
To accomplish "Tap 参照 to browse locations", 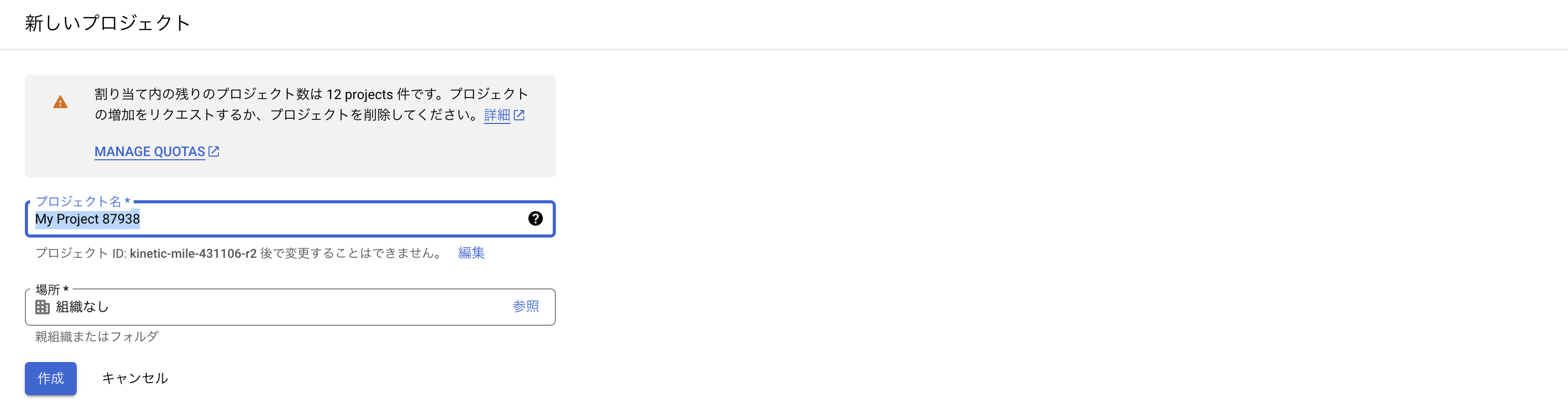I will pos(525,307).
